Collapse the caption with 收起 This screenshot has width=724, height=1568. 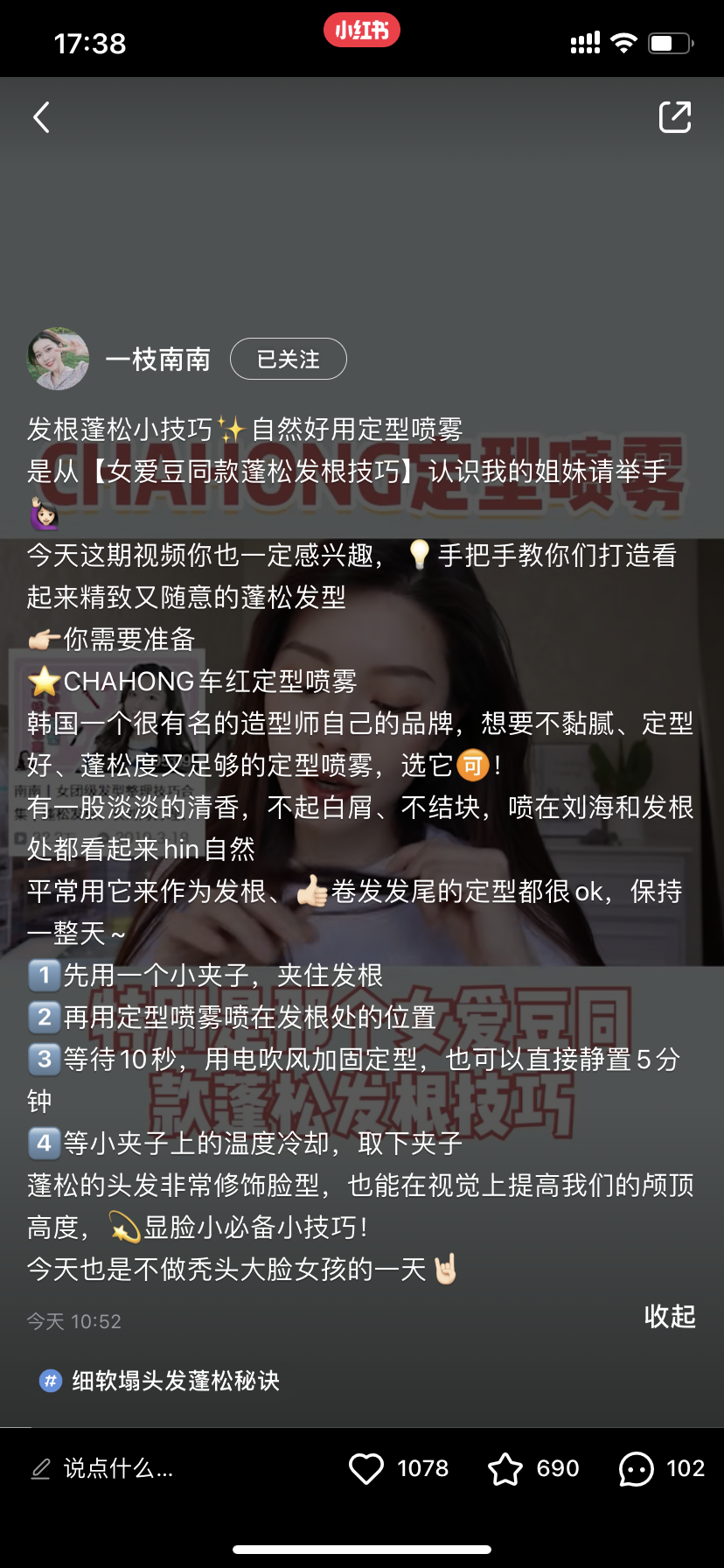click(x=669, y=1315)
